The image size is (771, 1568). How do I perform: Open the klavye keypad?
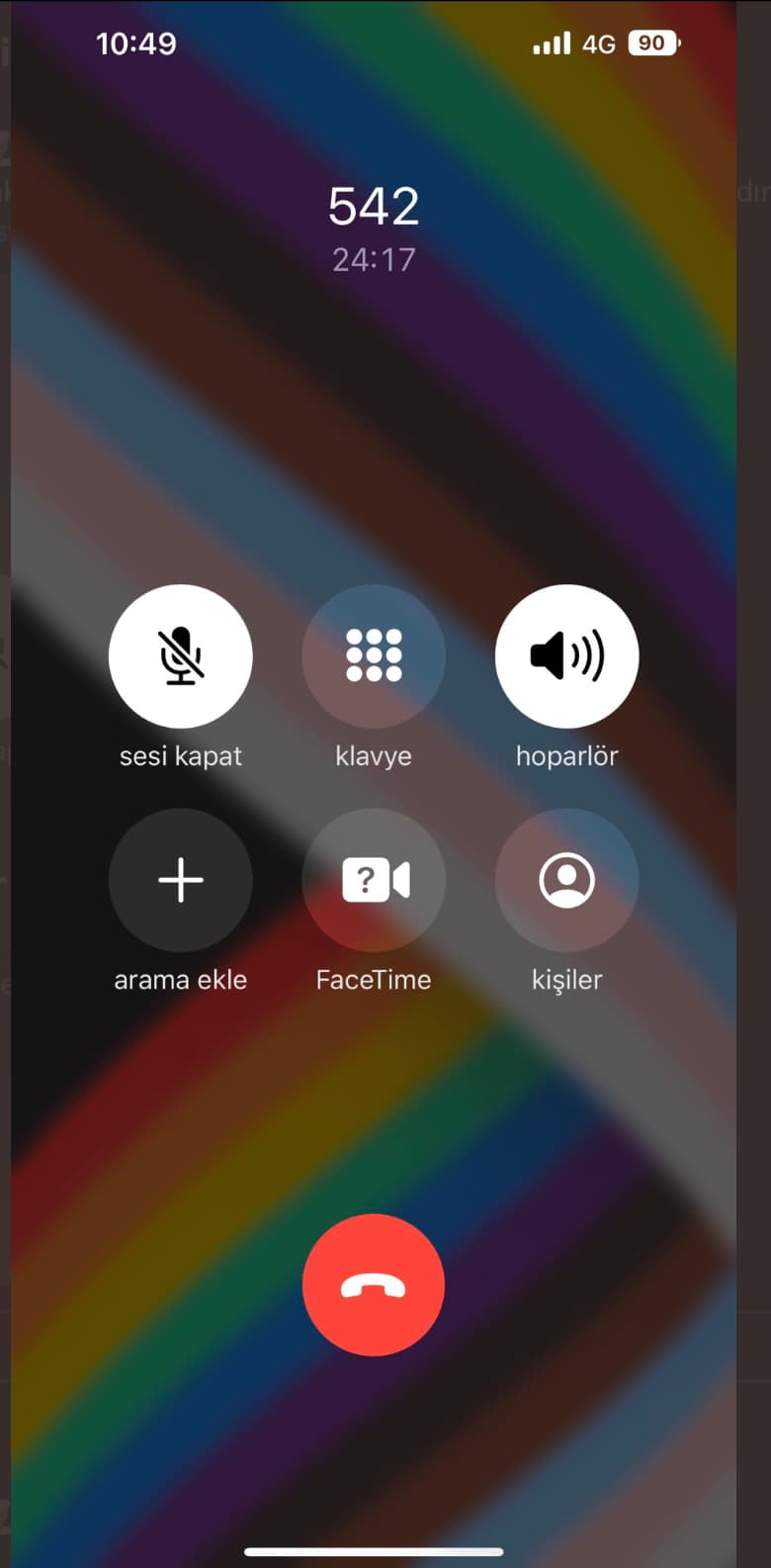pyautogui.click(x=374, y=656)
